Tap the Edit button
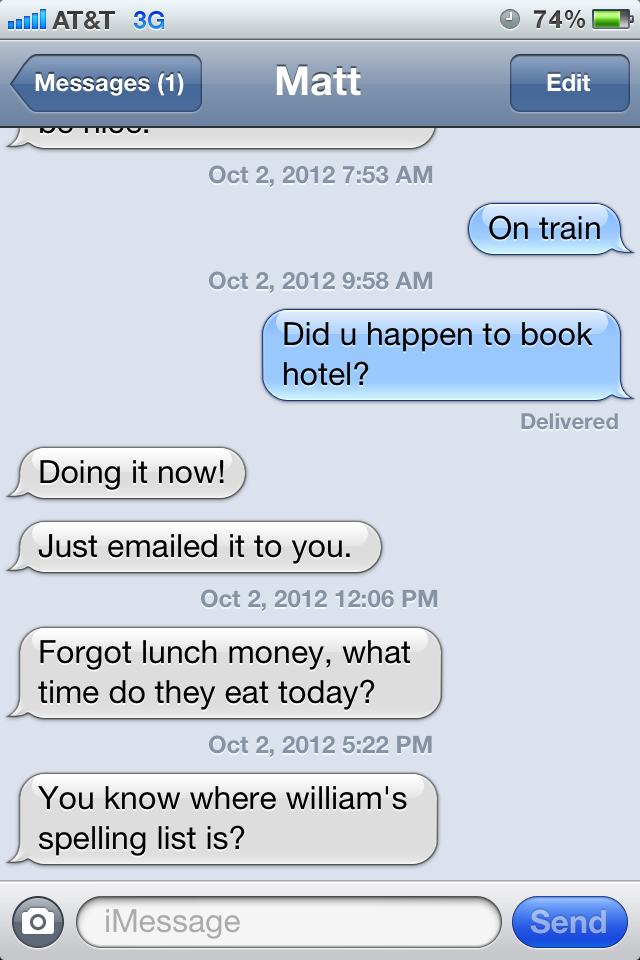This screenshot has height=960, width=640. pyautogui.click(x=568, y=83)
